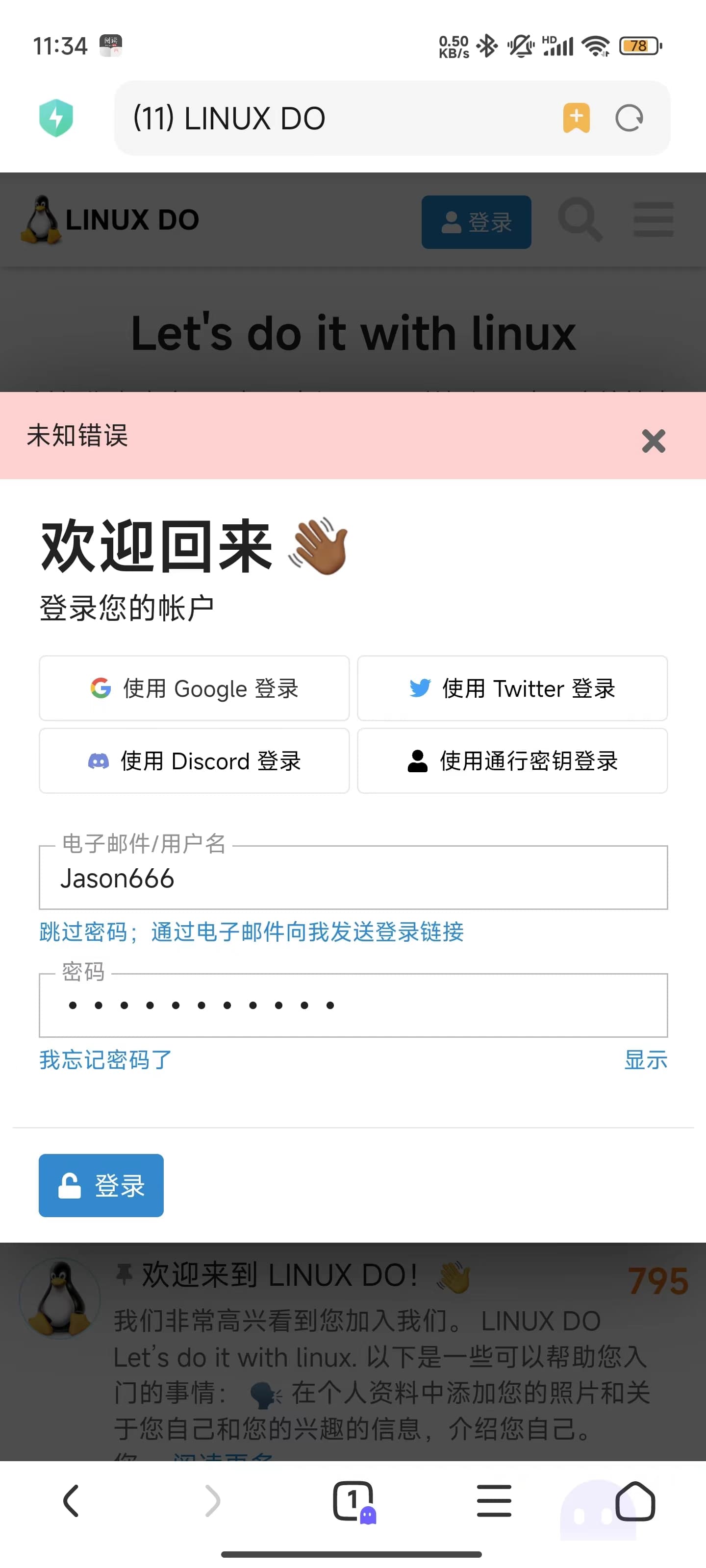The width and height of the screenshot is (706, 1568).
Task: Focus the 电子邮件/用户名 field
Action: pyautogui.click(x=353, y=877)
